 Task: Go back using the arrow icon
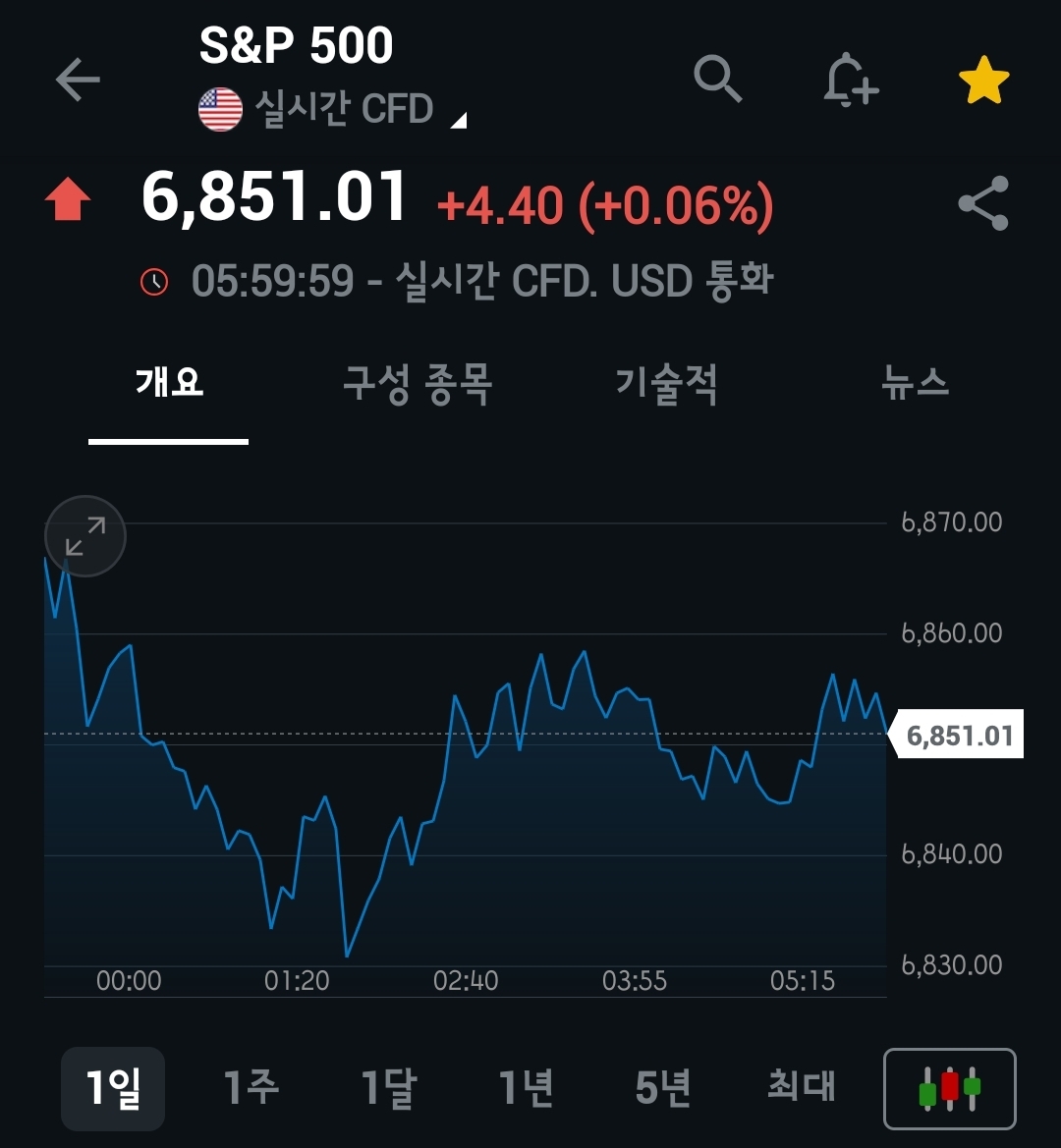[x=78, y=80]
